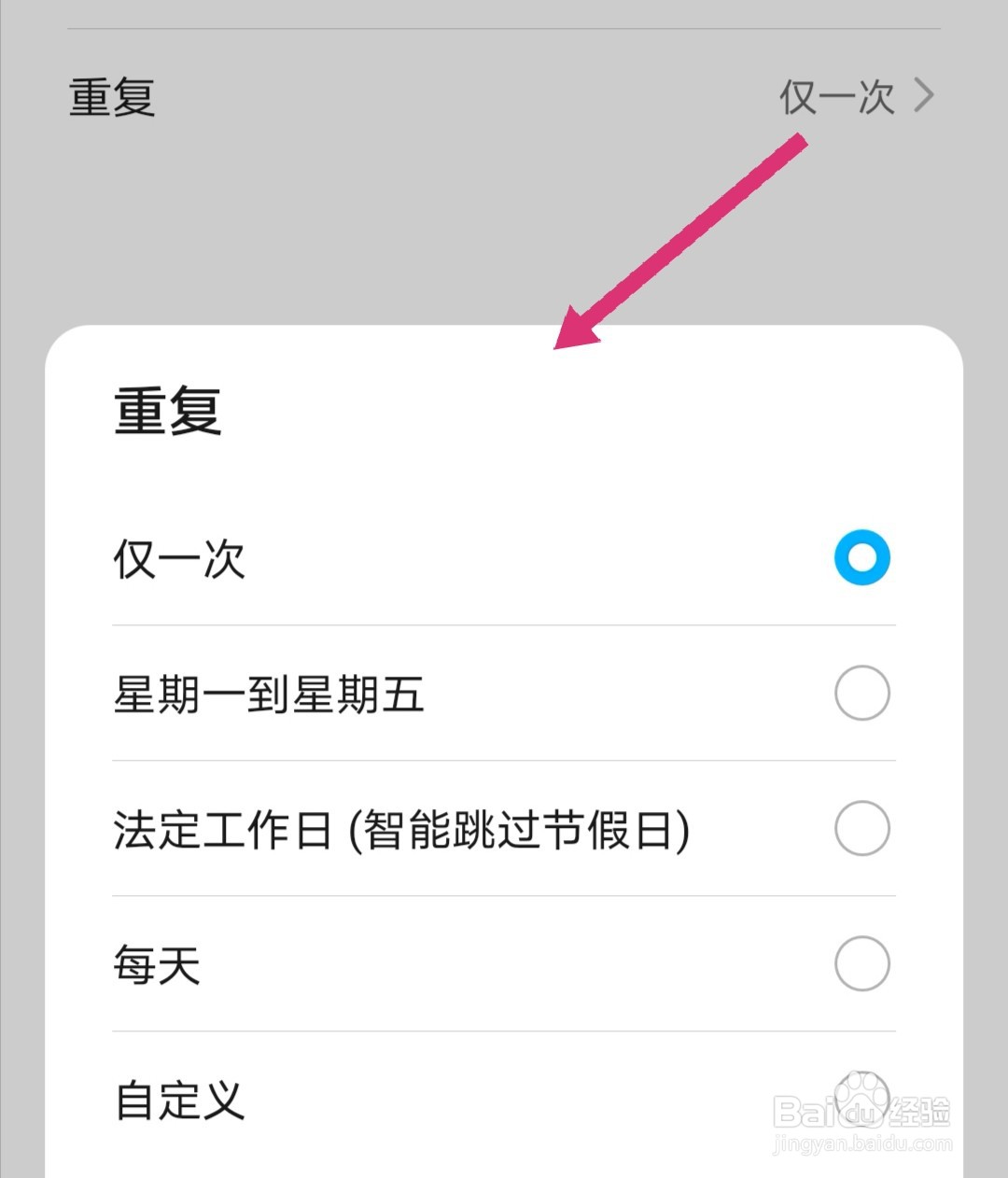The image size is (1008, 1178).
Task: Click the 每天 text label
Action: coord(157,966)
